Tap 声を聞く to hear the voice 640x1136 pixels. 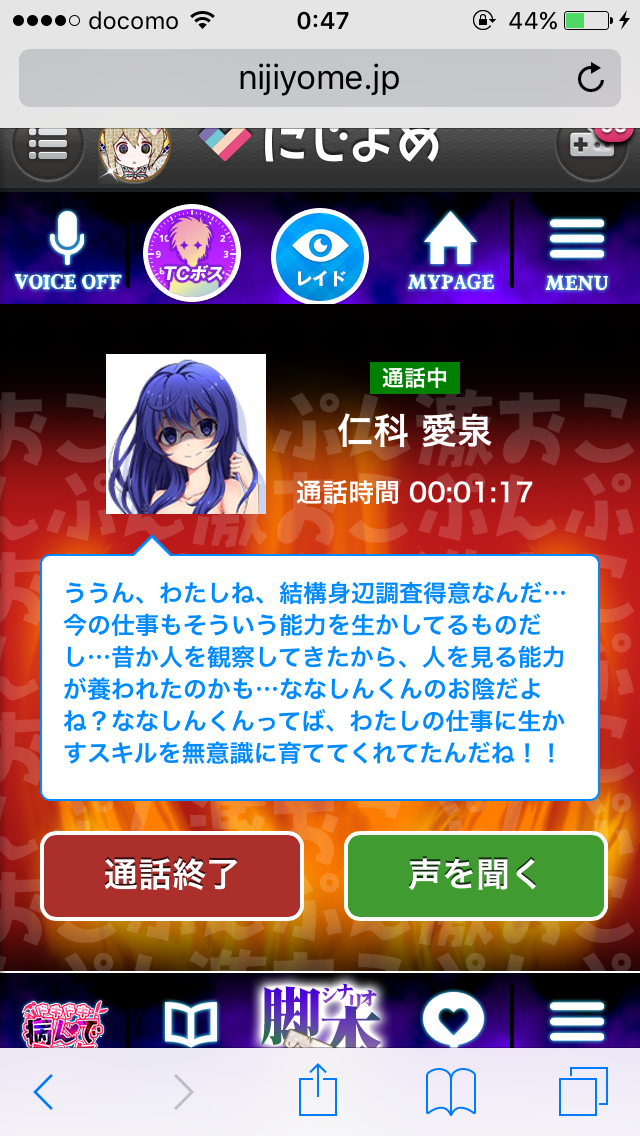coord(475,876)
